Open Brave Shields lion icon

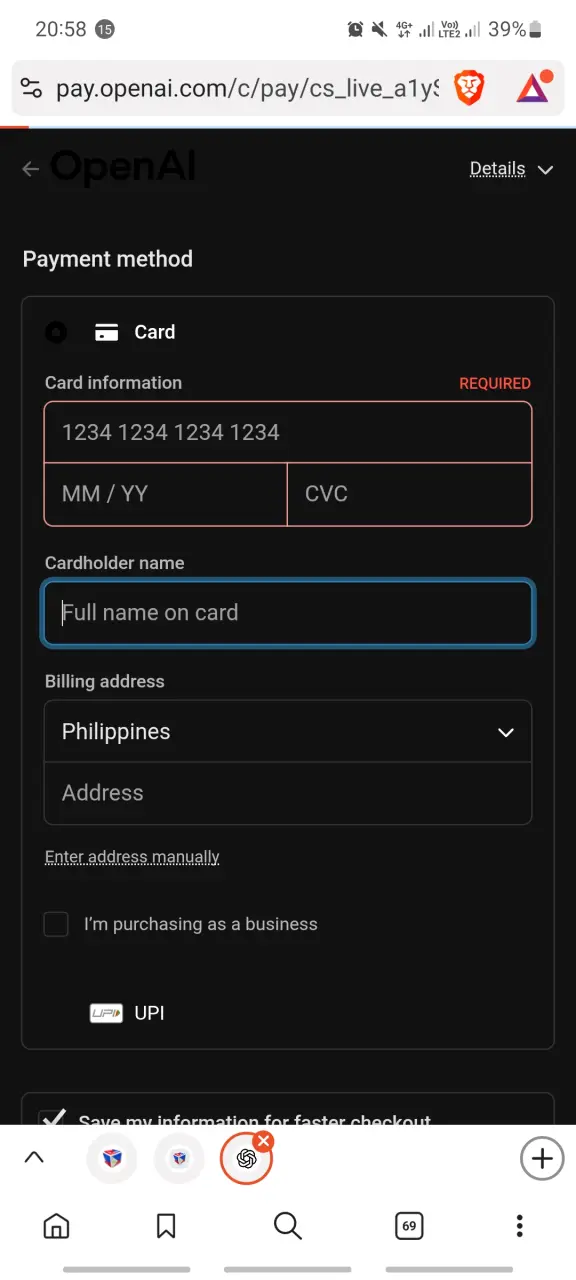pos(469,89)
